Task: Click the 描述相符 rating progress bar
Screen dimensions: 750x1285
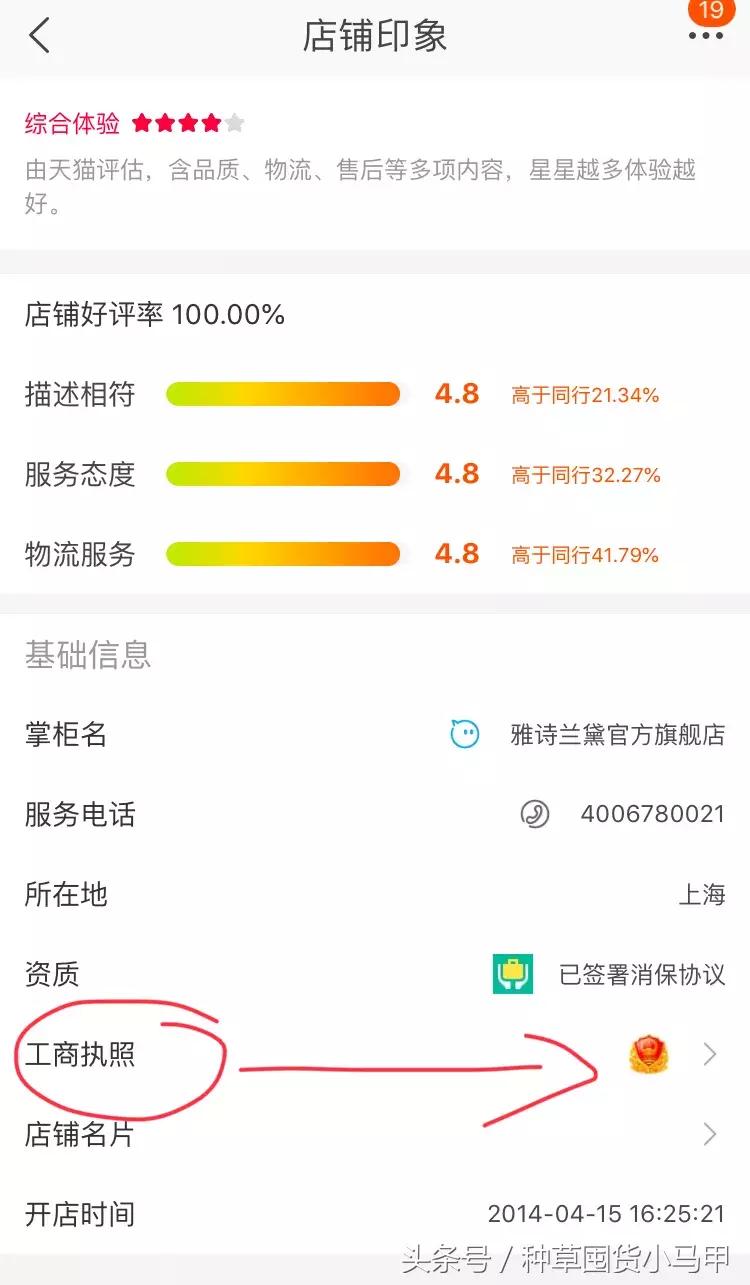Action: 283,394
